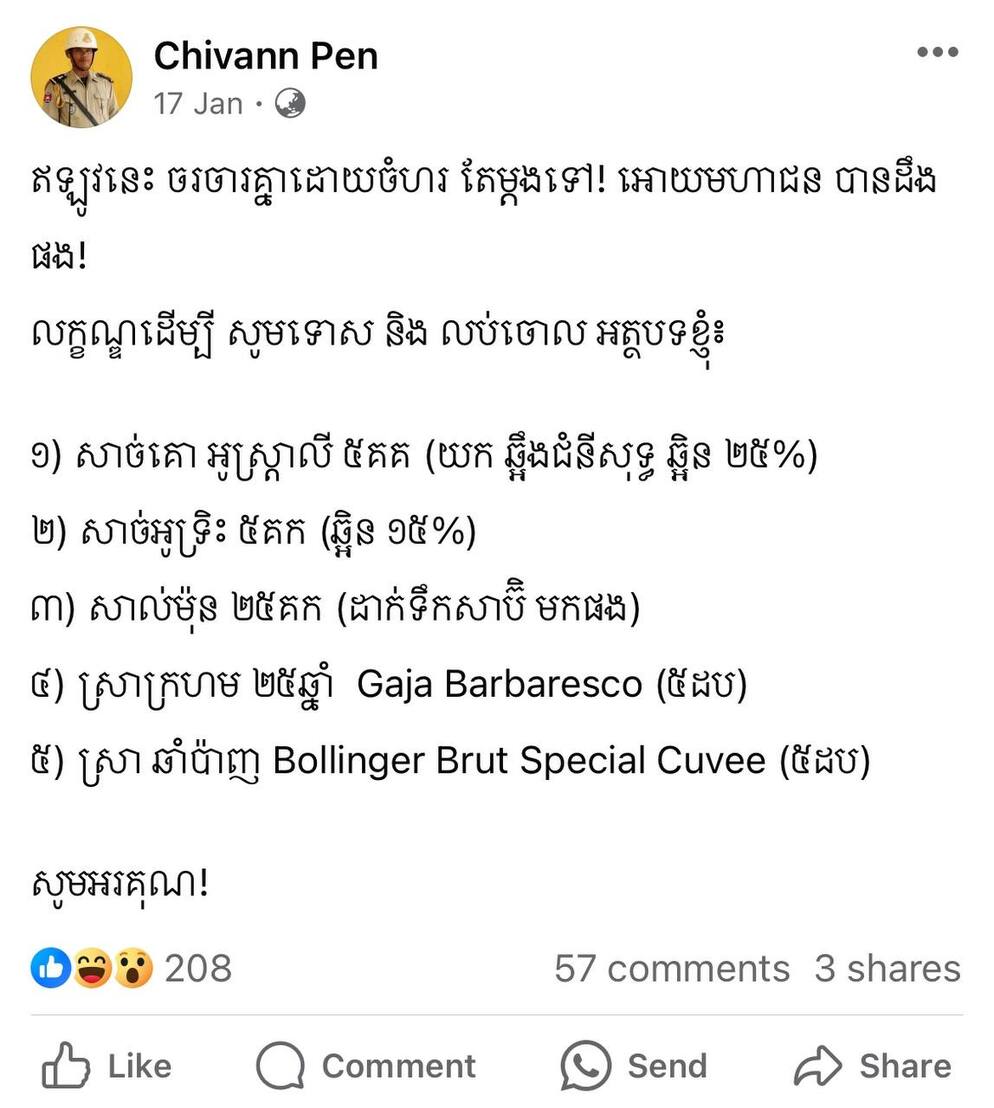This screenshot has width=994, height=1108.
Task: Send this post via WhatsApp
Action: [633, 1066]
